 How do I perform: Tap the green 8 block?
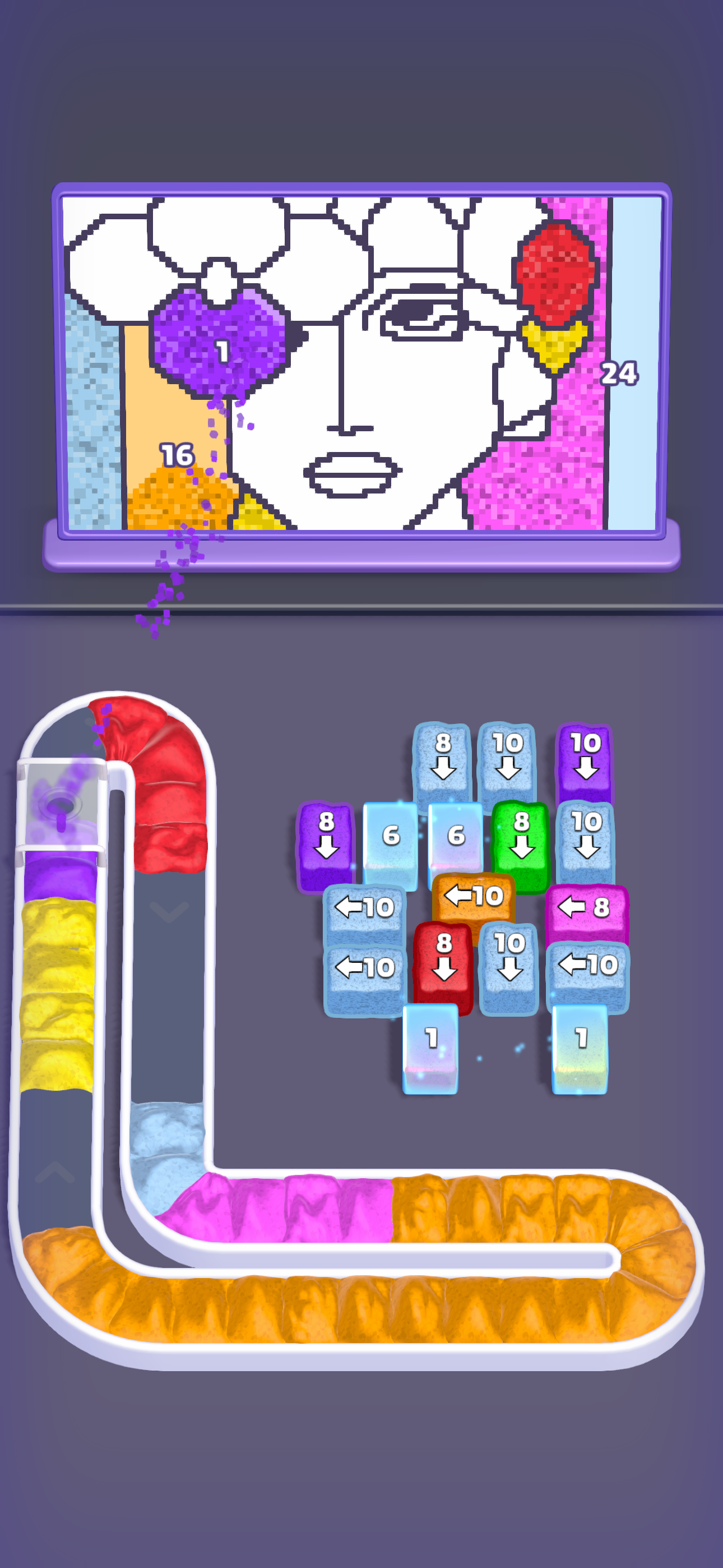[x=520, y=845]
